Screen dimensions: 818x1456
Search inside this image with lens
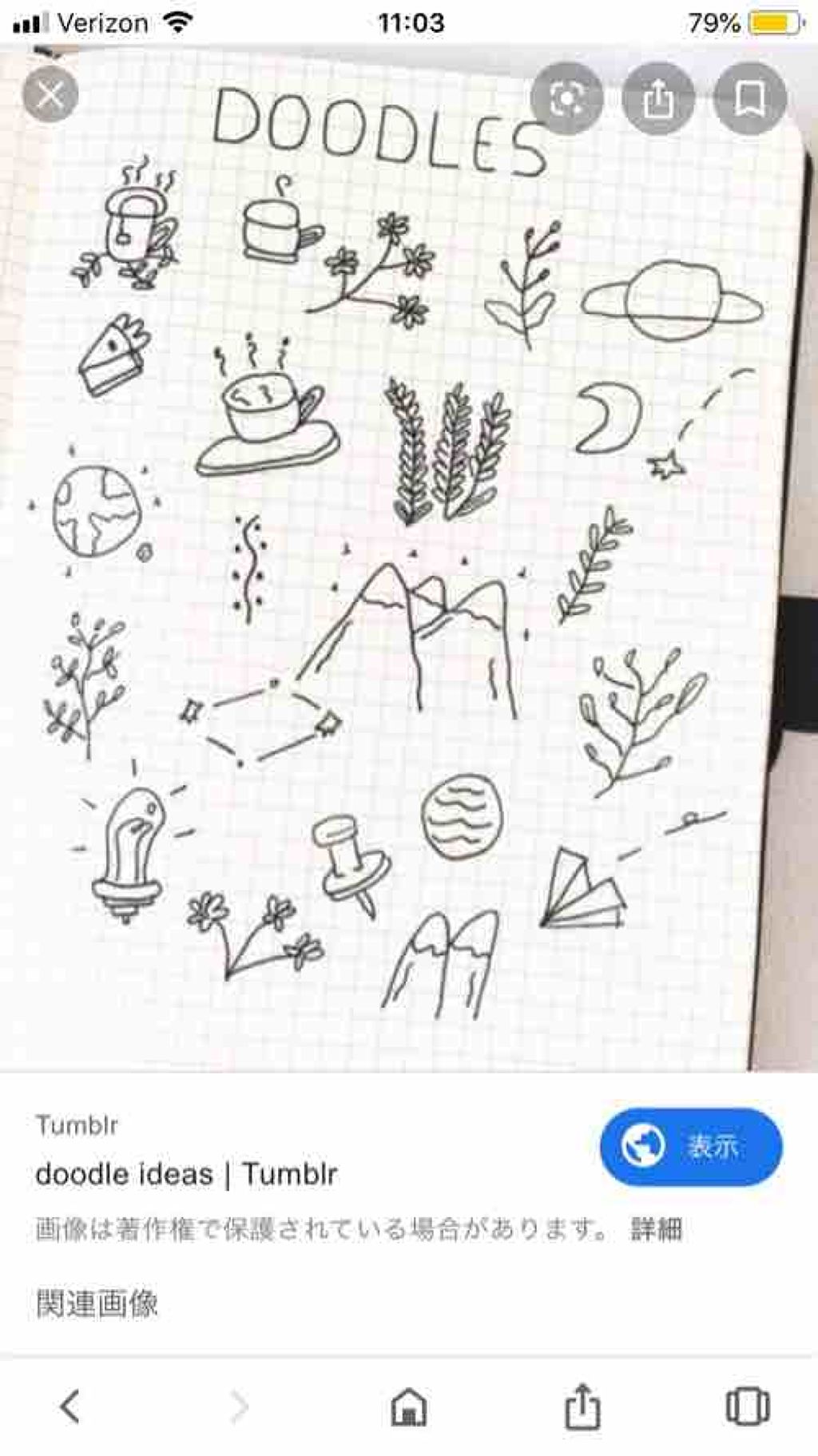[x=566, y=98]
